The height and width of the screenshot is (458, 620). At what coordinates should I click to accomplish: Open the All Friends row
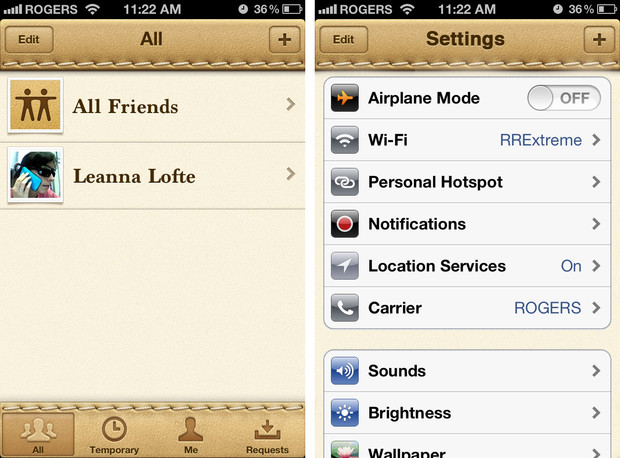(x=154, y=106)
